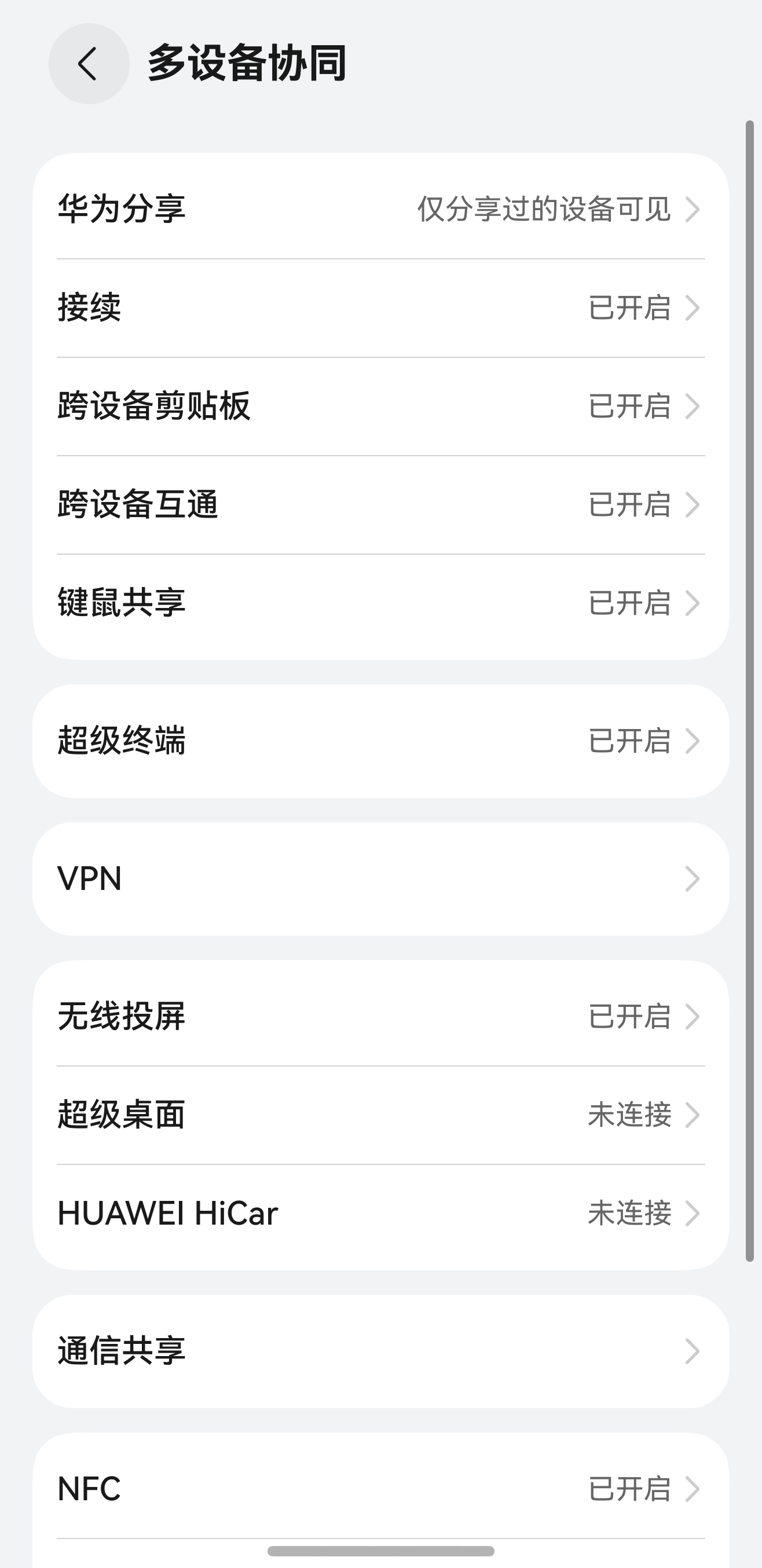Open 键鼠共享 settings
Viewport: 762px width, 1568px height.
pos(380,603)
